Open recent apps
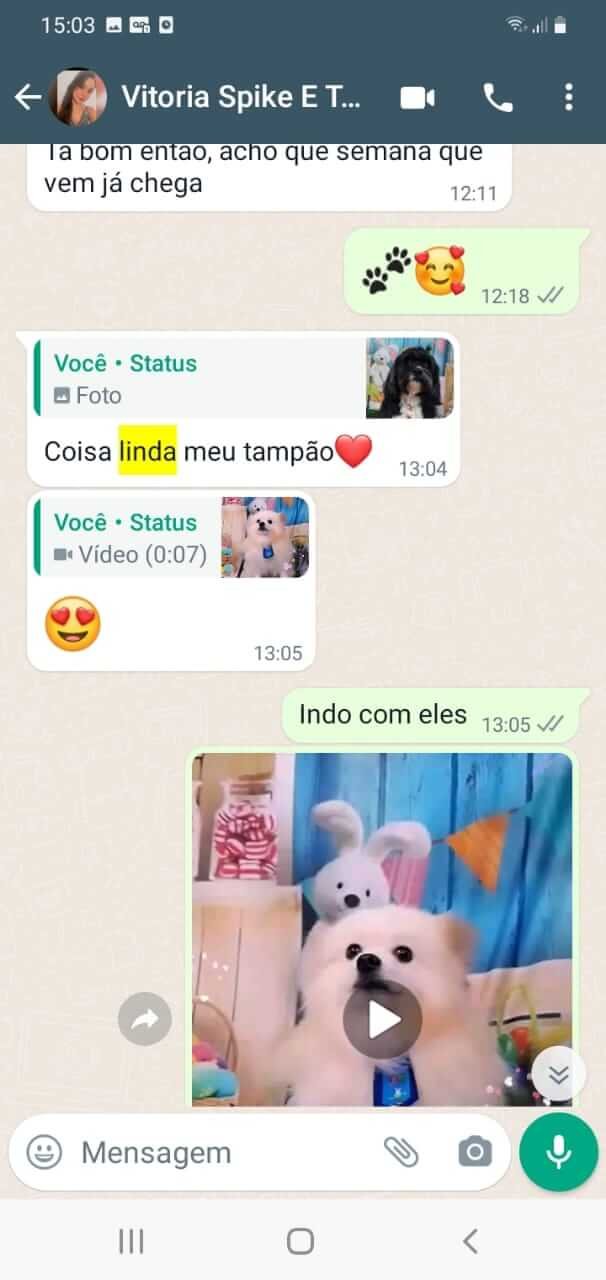The height and width of the screenshot is (1280, 606). click(131, 1241)
